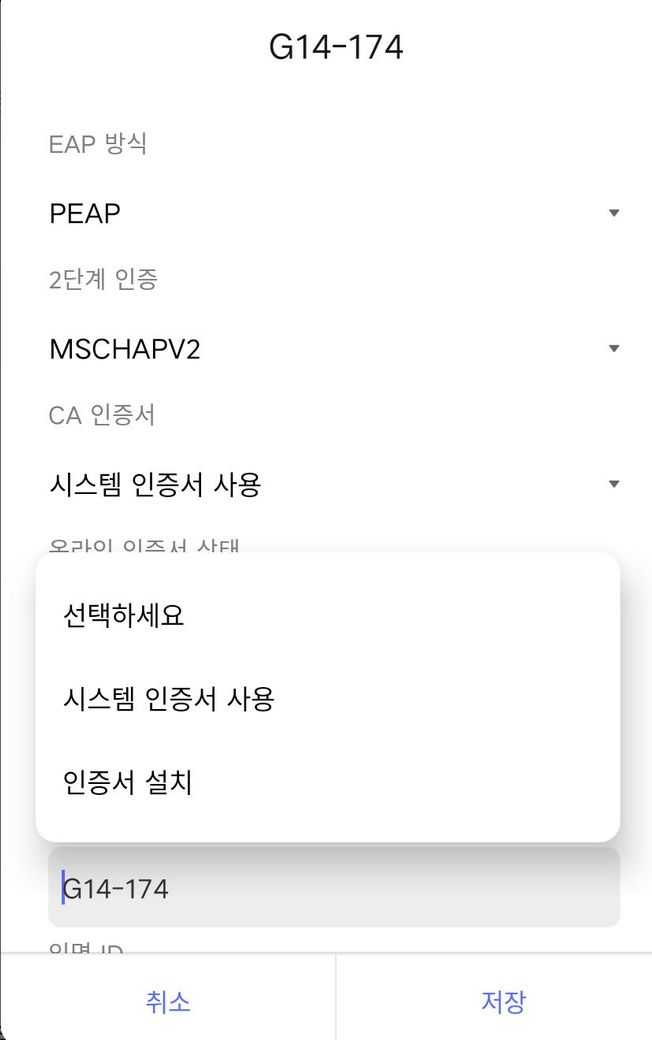Open the 2단계 인증 MSCHAPV2 dropdown
Screen dimensions: 652x1040
[333, 349]
